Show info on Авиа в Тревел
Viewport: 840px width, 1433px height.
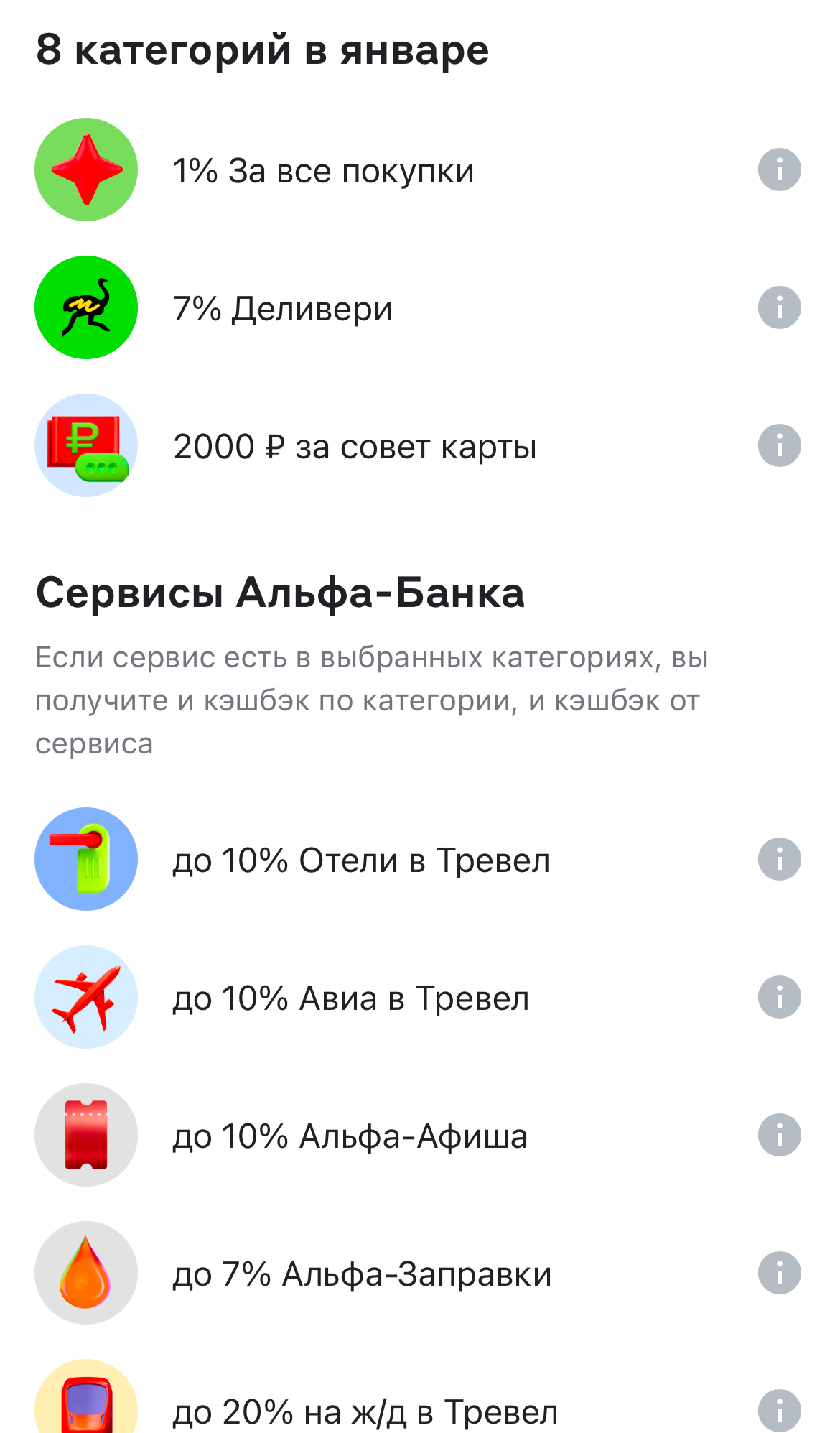779,997
